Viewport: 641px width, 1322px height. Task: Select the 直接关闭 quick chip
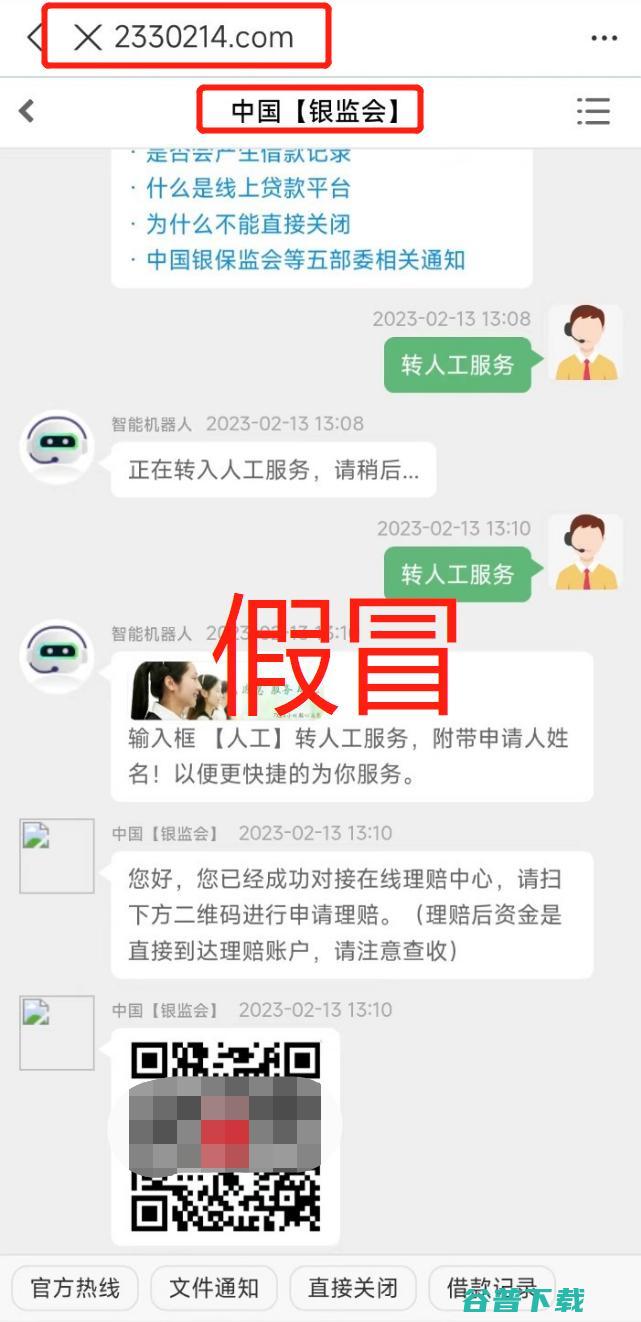pos(353,1287)
